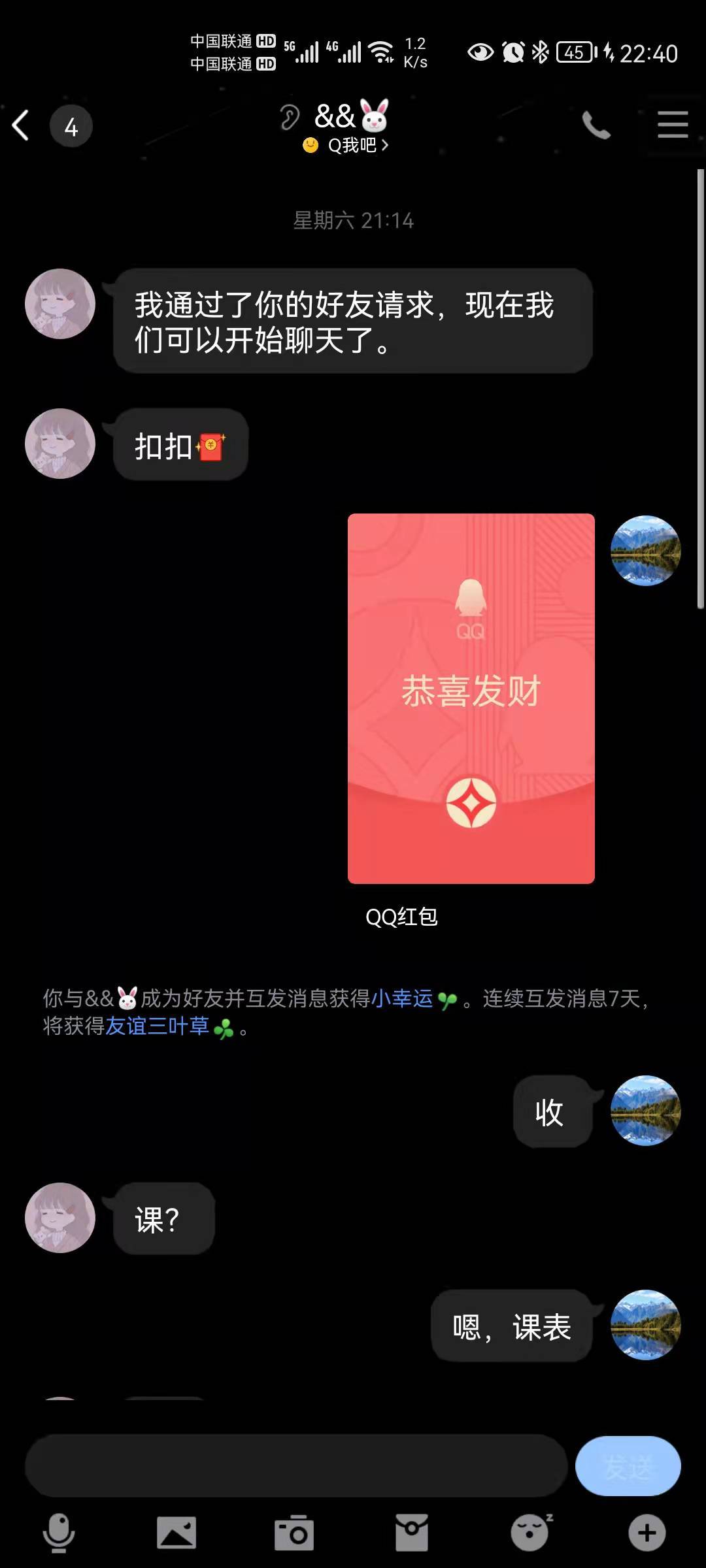
Task: Go back to the message list
Action: 21,125
